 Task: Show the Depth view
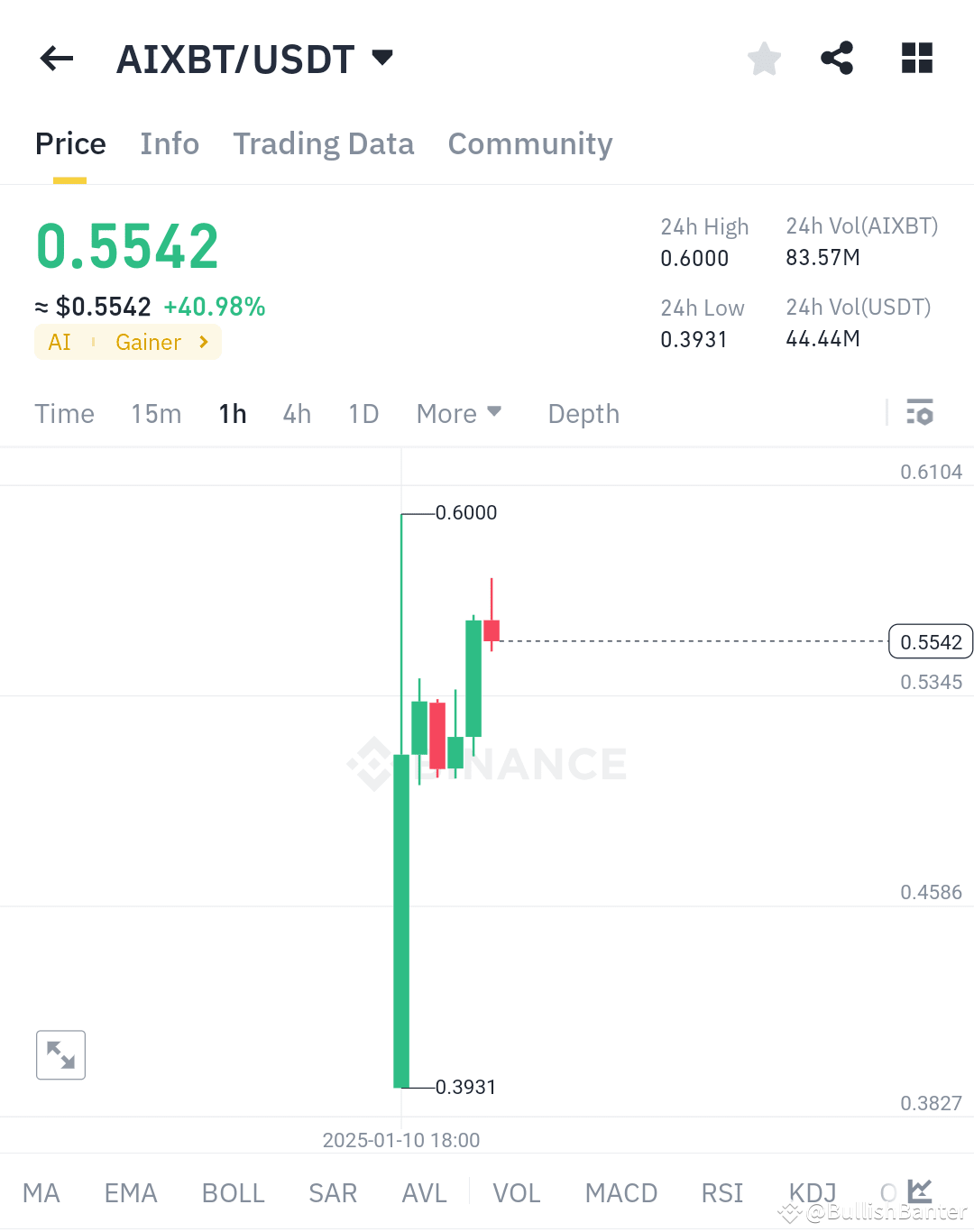coord(583,413)
